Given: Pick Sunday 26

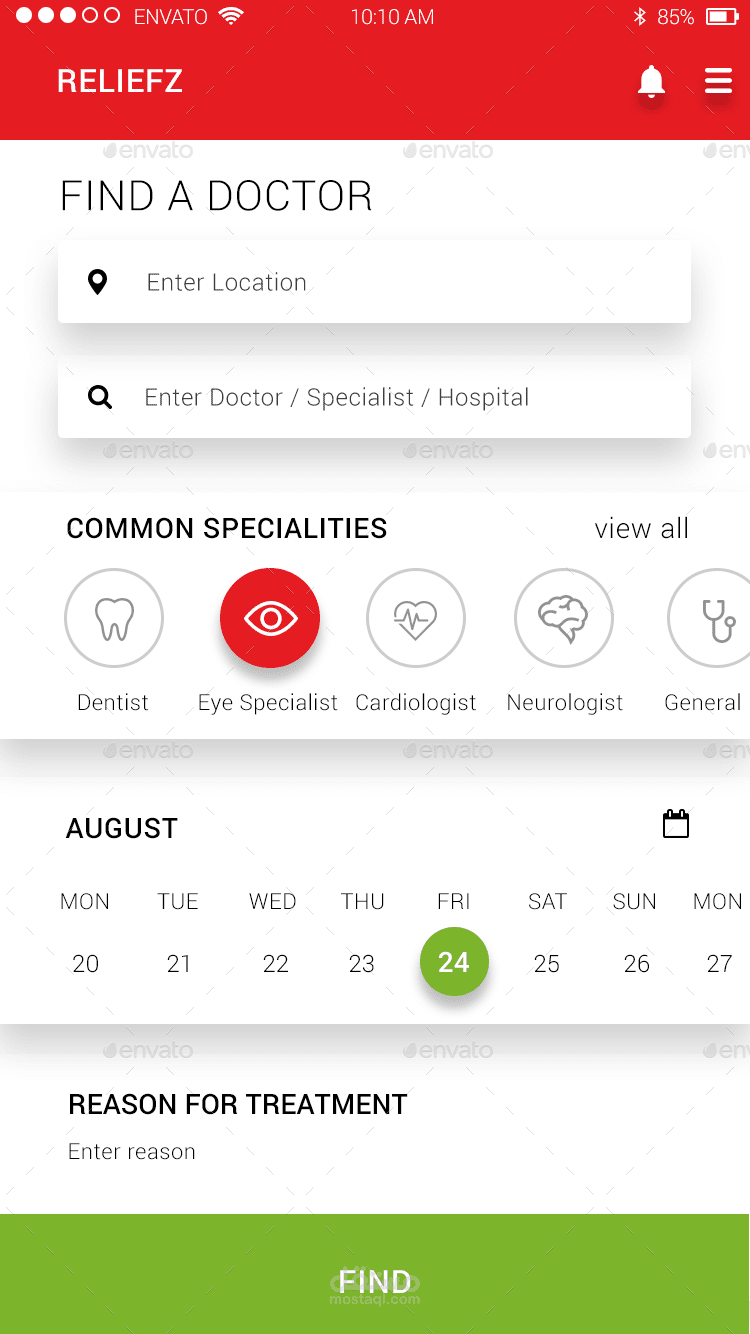Looking at the screenshot, I should [x=637, y=963].
